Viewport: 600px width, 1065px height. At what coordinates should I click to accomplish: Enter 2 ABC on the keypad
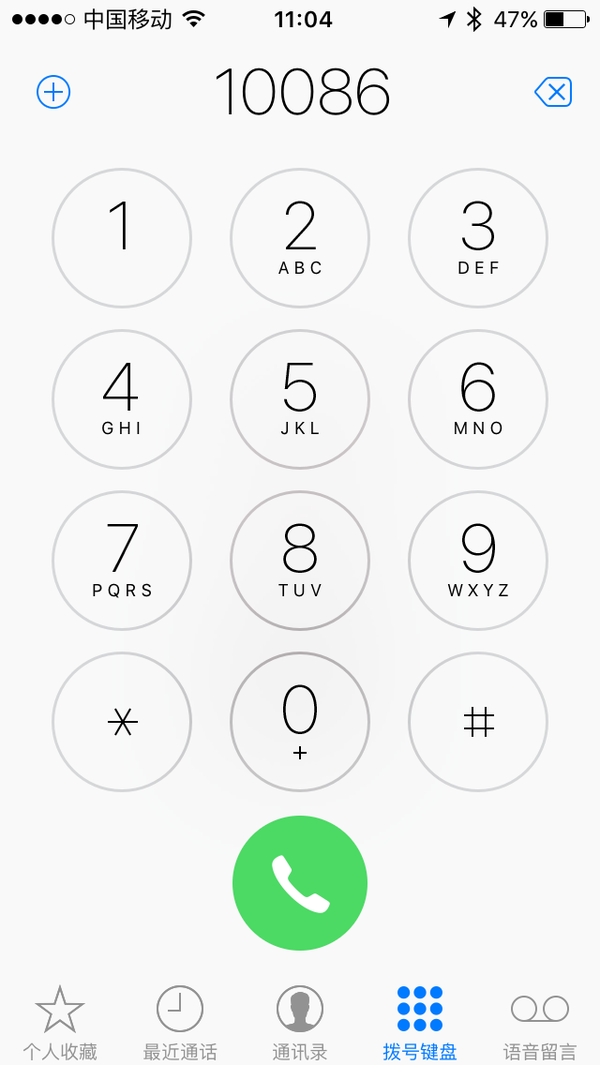click(x=300, y=238)
